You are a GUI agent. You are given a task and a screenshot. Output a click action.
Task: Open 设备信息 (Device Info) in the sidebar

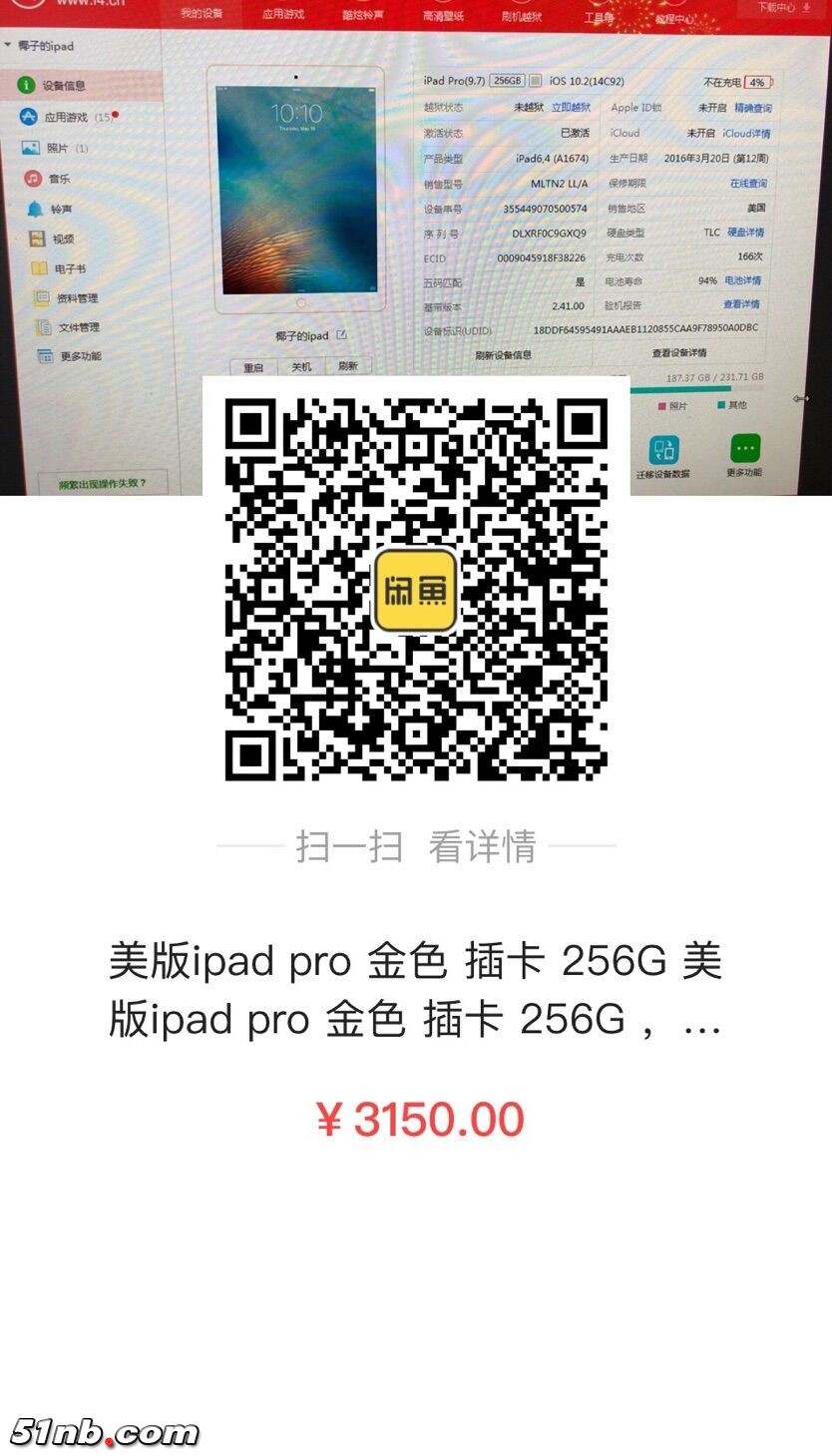click(58, 84)
